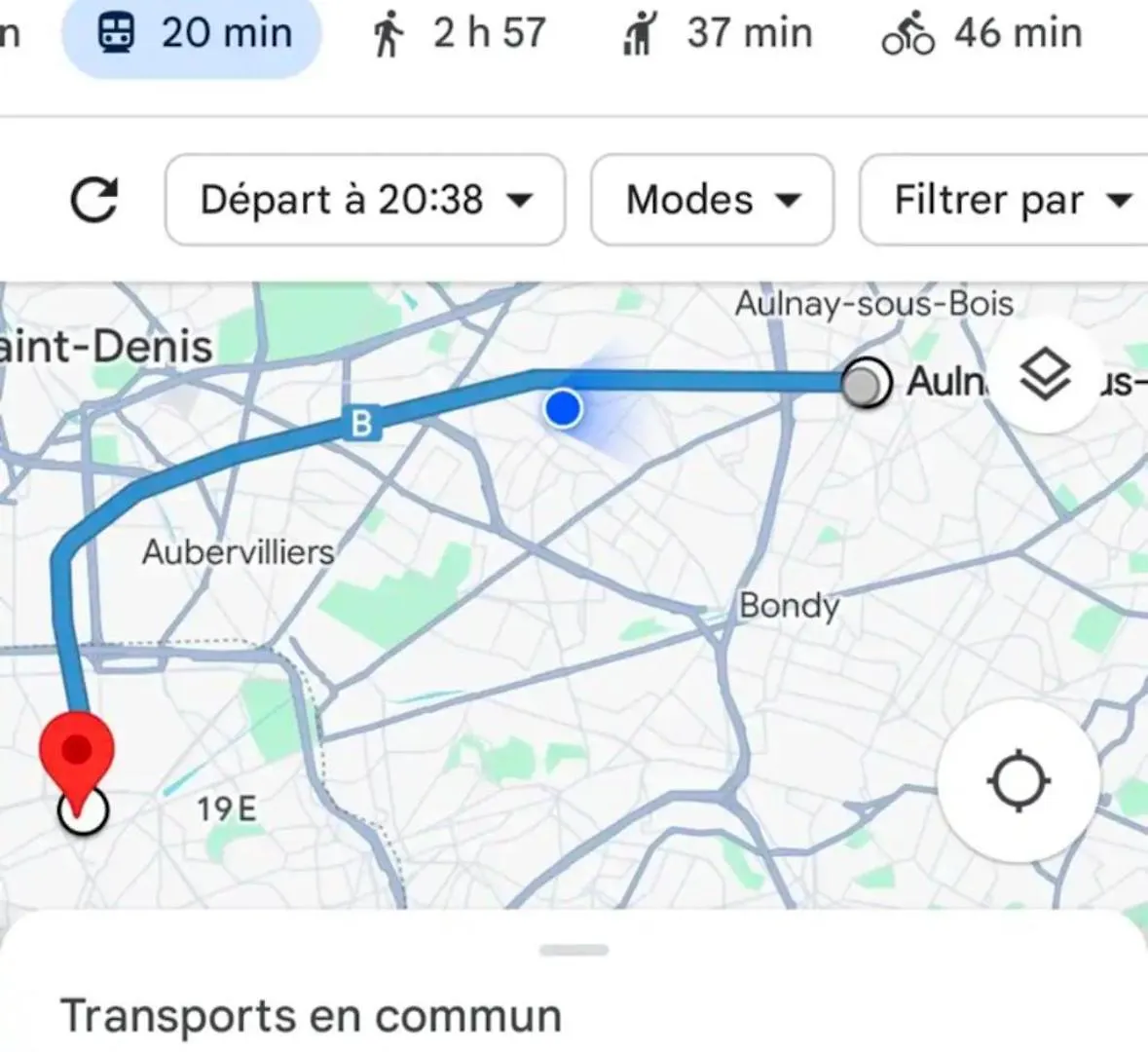
Task: Switch to the 46 min cycling mode
Action: (x=981, y=34)
